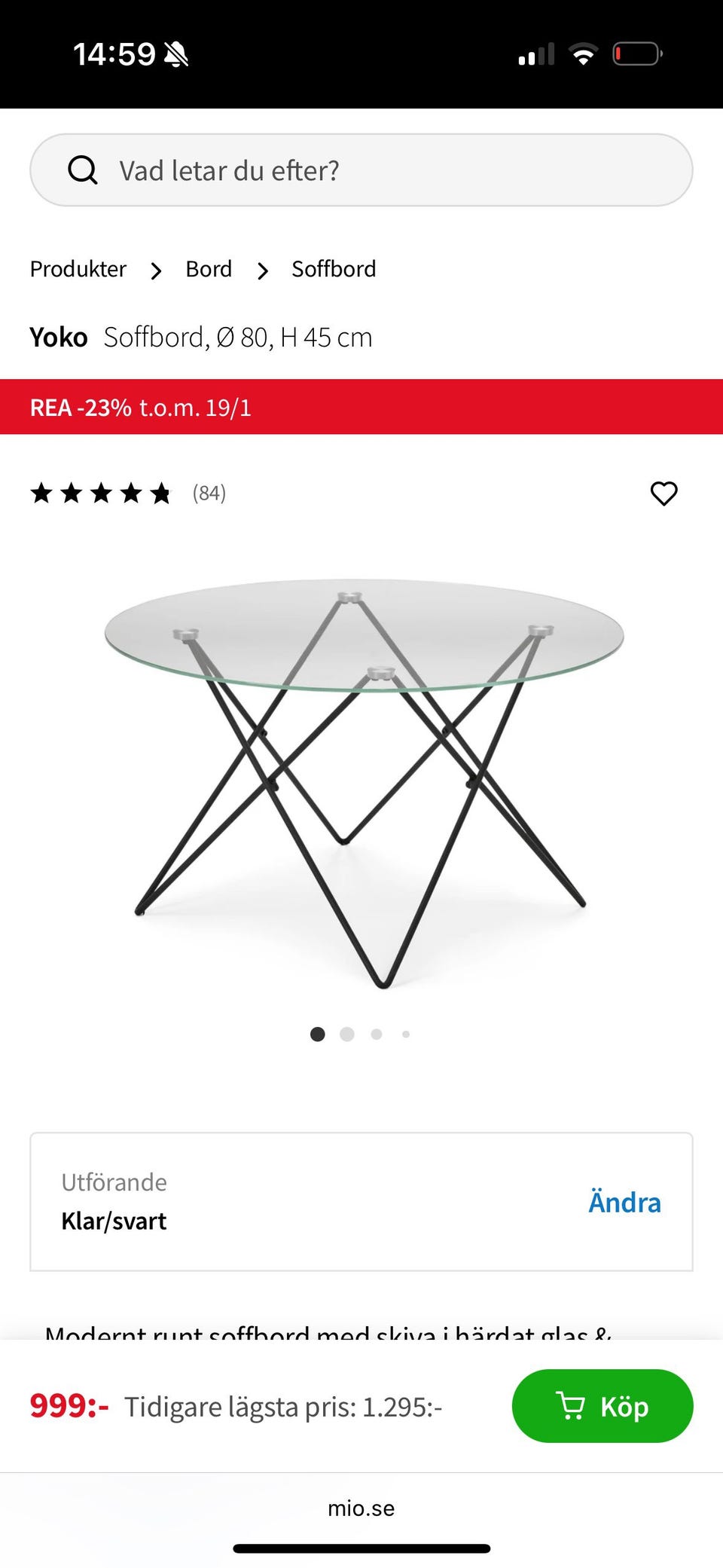
Task: Tap the green Köp button
Action: pyautogui.click(x=602, y=1406)
